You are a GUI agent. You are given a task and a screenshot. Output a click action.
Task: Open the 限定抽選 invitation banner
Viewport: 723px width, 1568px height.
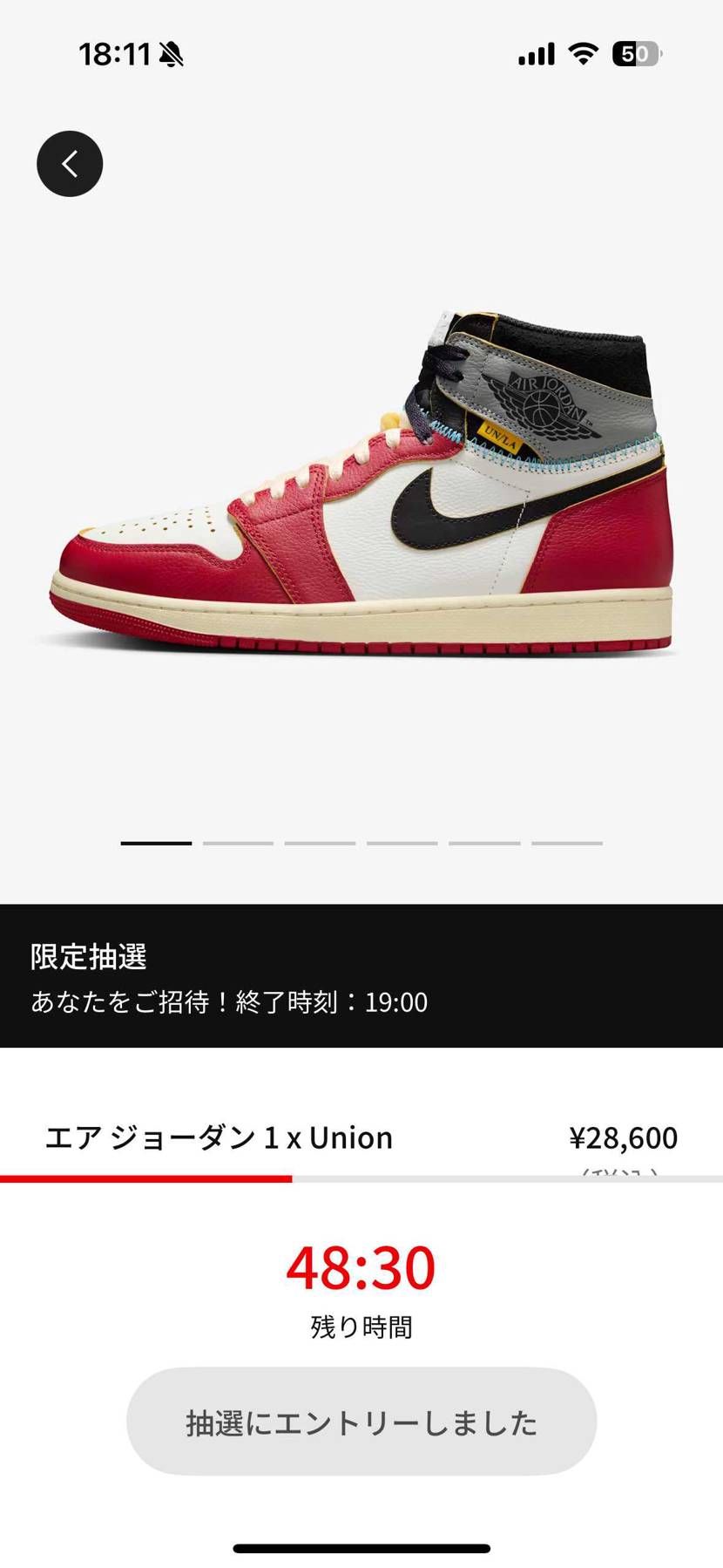[x=361, y=976]
